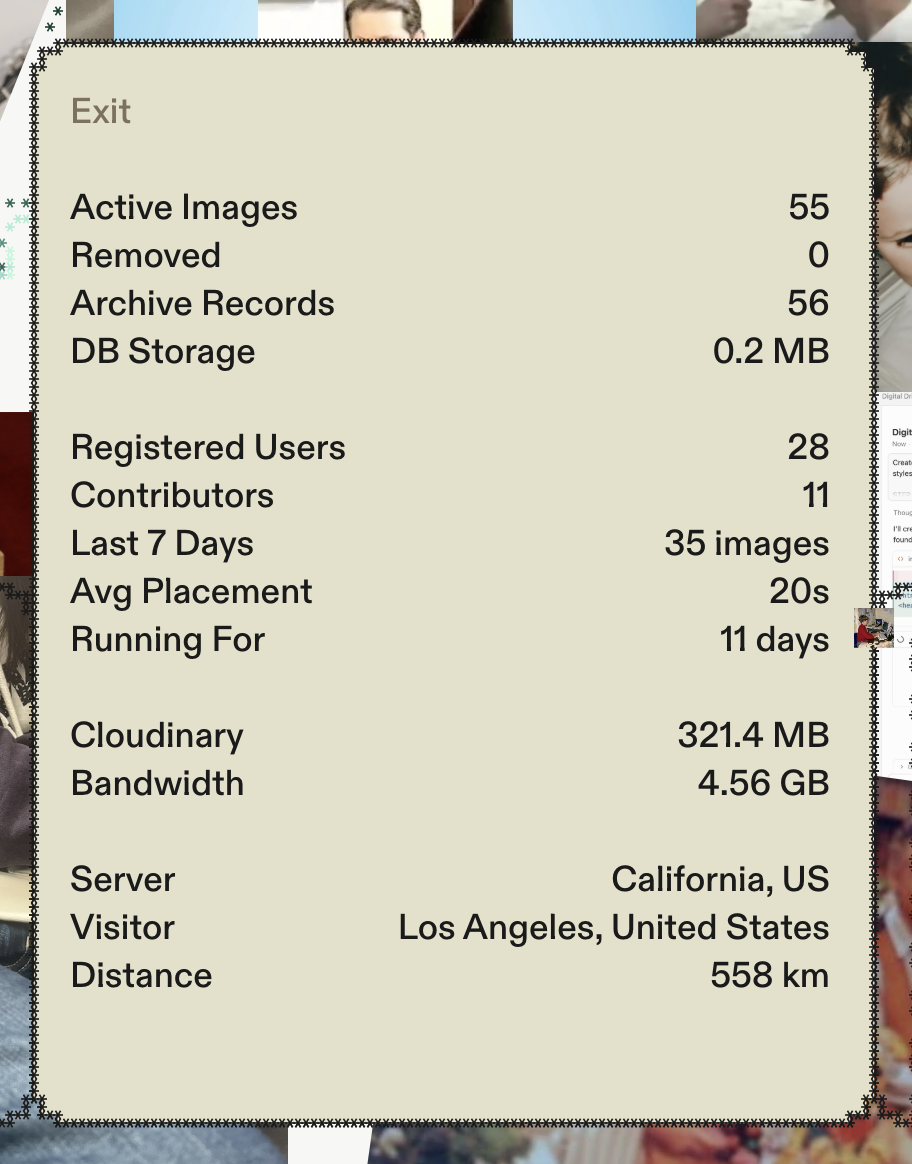
Task: Tap Exit to close the stats panel
Action: click(x=101, y=111)
